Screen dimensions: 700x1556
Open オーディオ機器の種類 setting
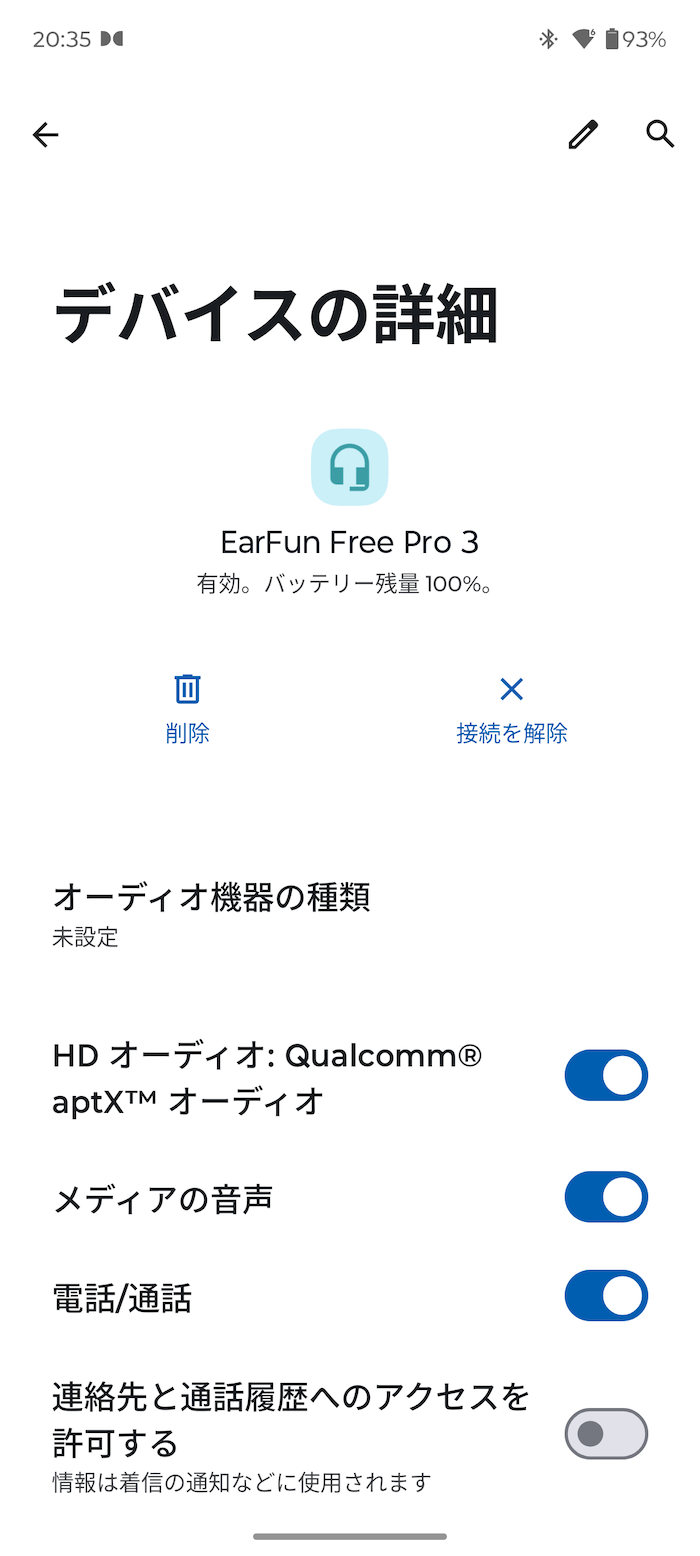coord(350,914)
